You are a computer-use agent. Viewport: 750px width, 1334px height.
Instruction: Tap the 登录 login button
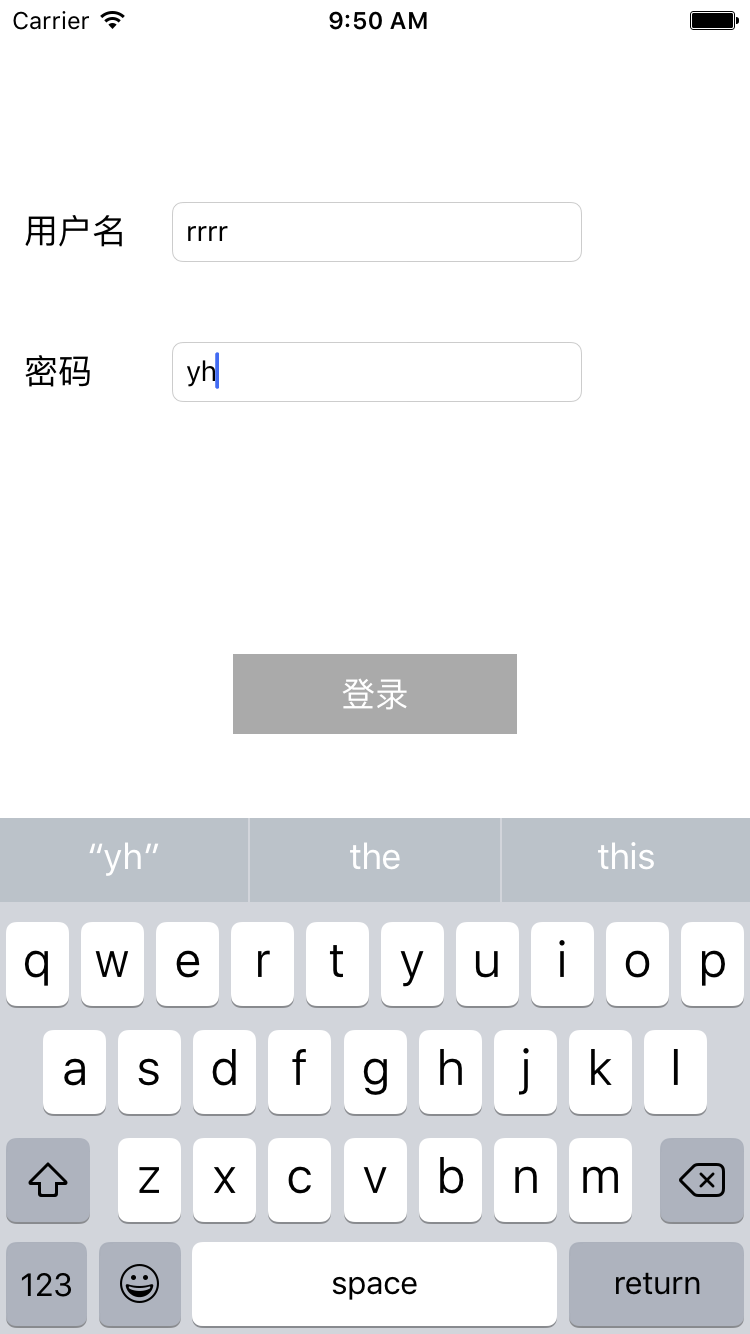pyautogui.click(x=375, y=694)
